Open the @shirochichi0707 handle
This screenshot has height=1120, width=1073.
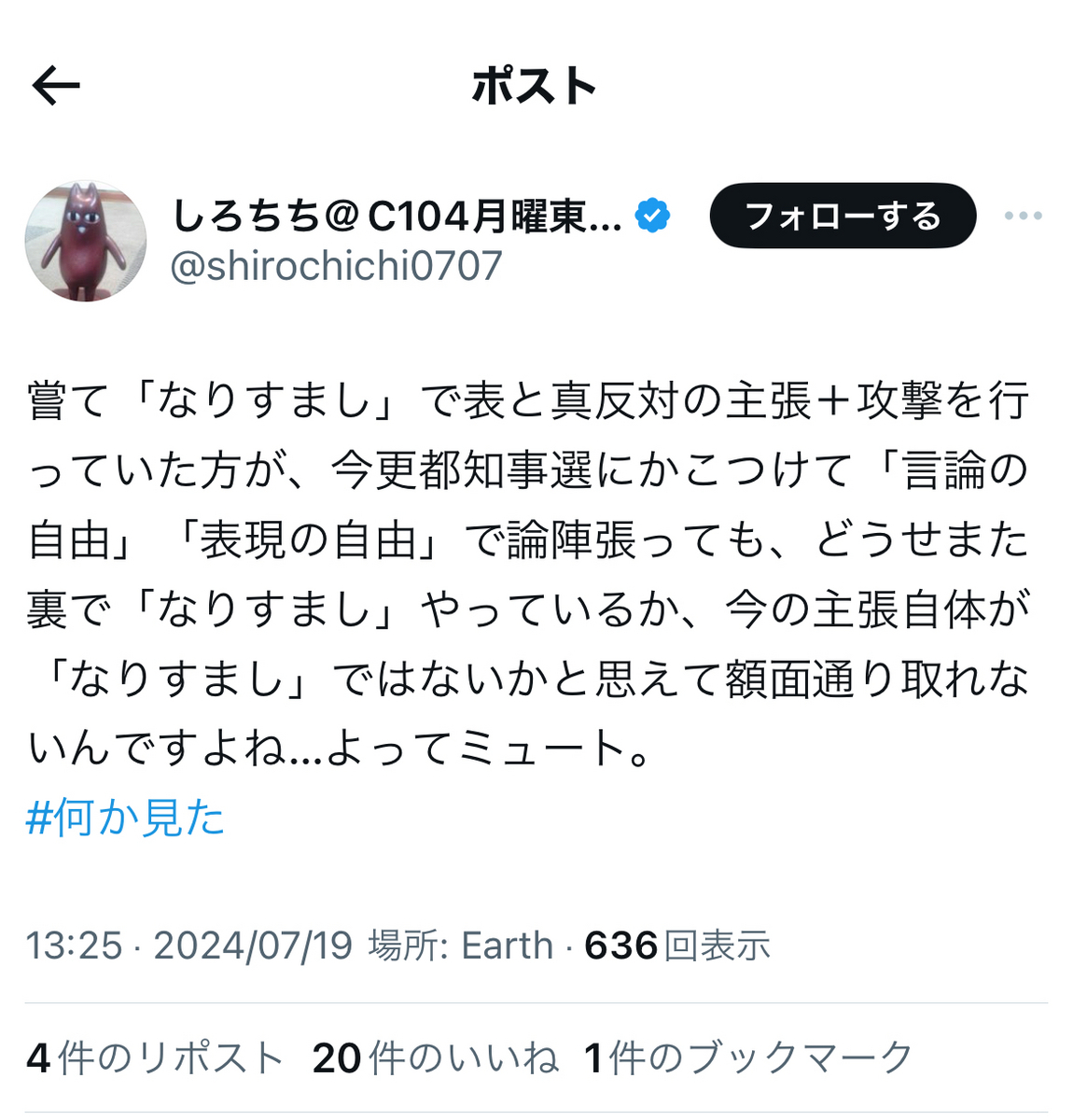(336, 266)
